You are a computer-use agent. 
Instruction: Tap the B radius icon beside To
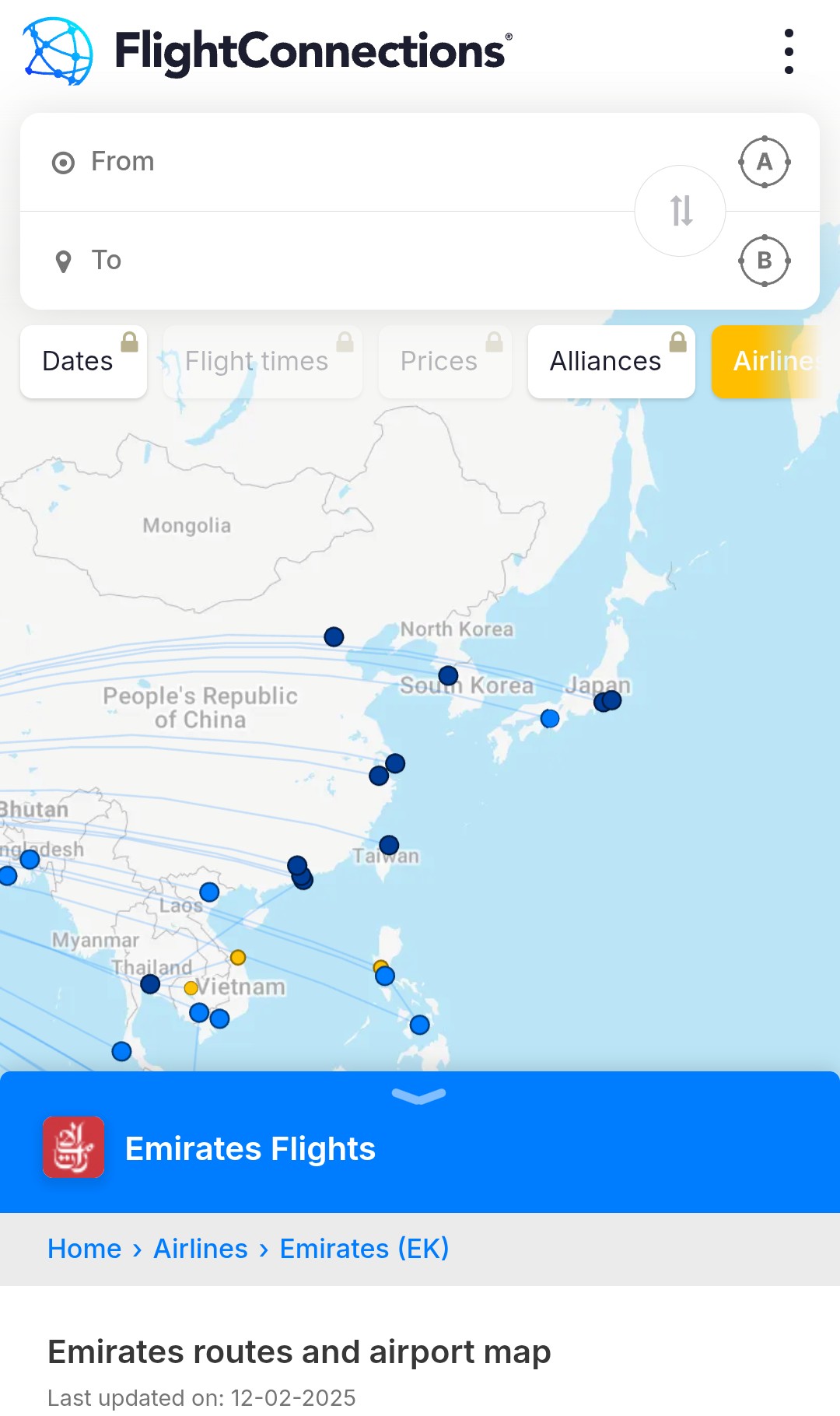pyautogui.click(x=765, y=261)
